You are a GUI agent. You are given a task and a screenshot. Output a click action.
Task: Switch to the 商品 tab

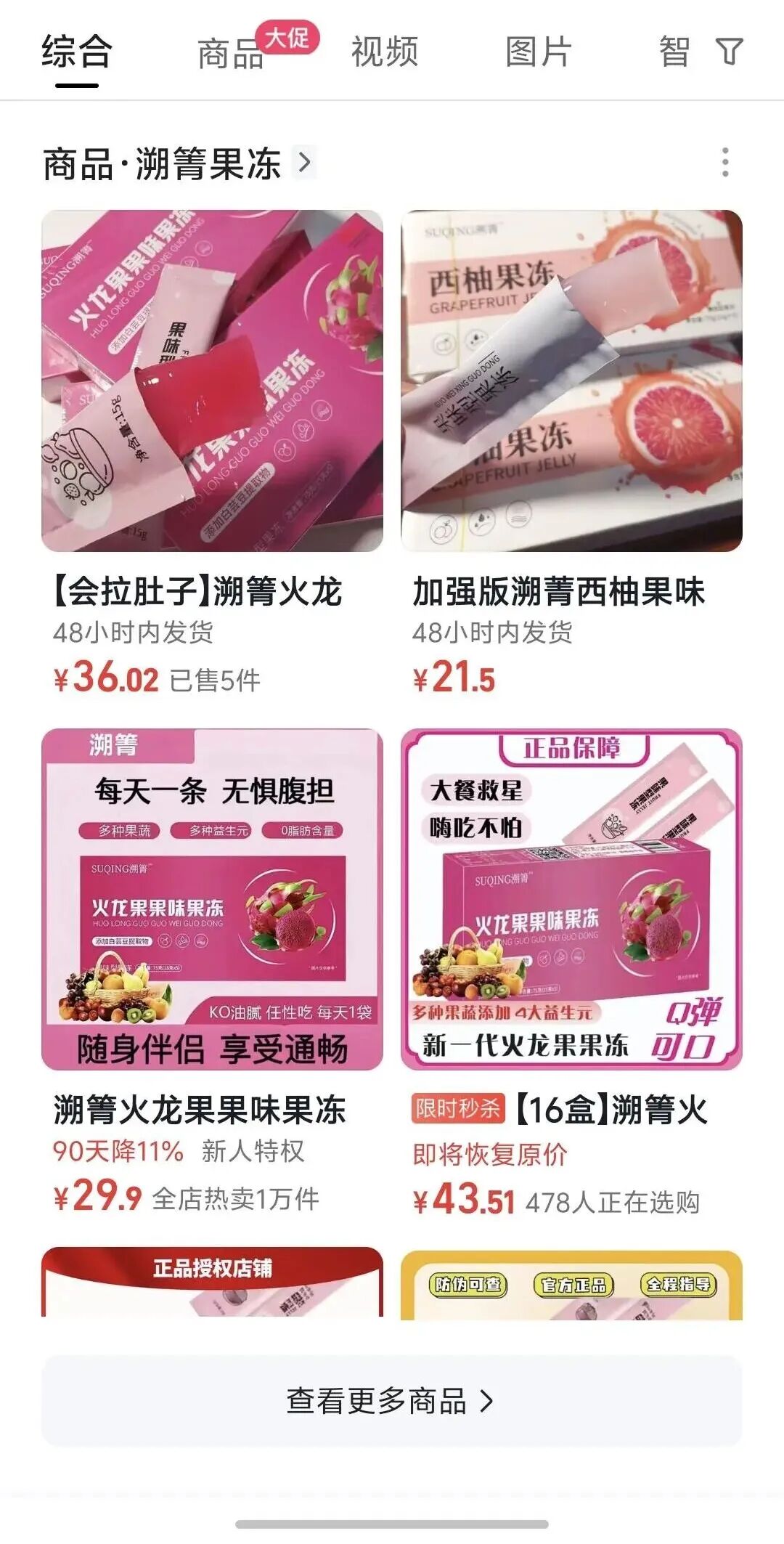(231, 54)
